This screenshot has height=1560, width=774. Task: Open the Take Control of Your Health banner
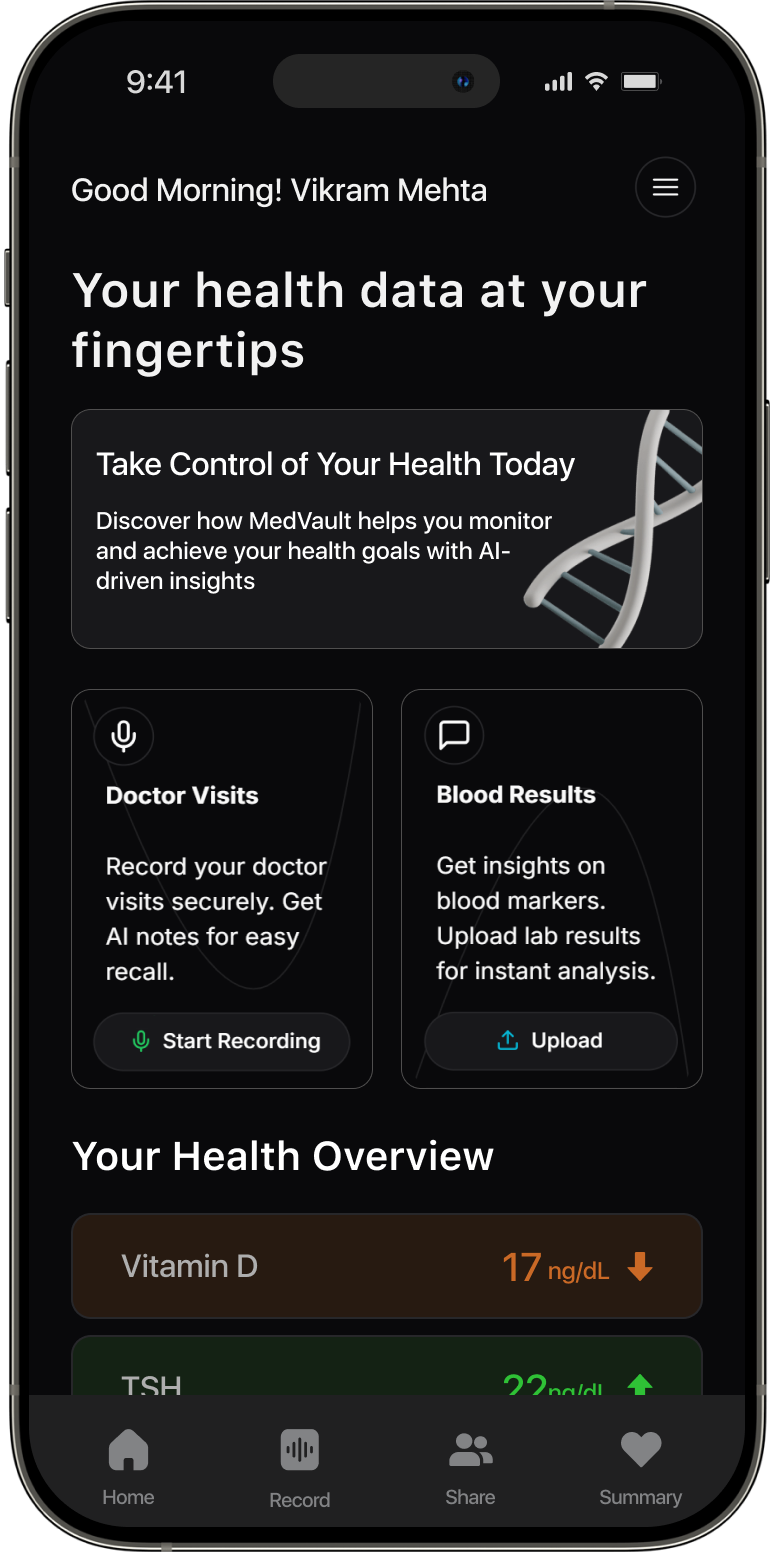click(x=386, y=529)
